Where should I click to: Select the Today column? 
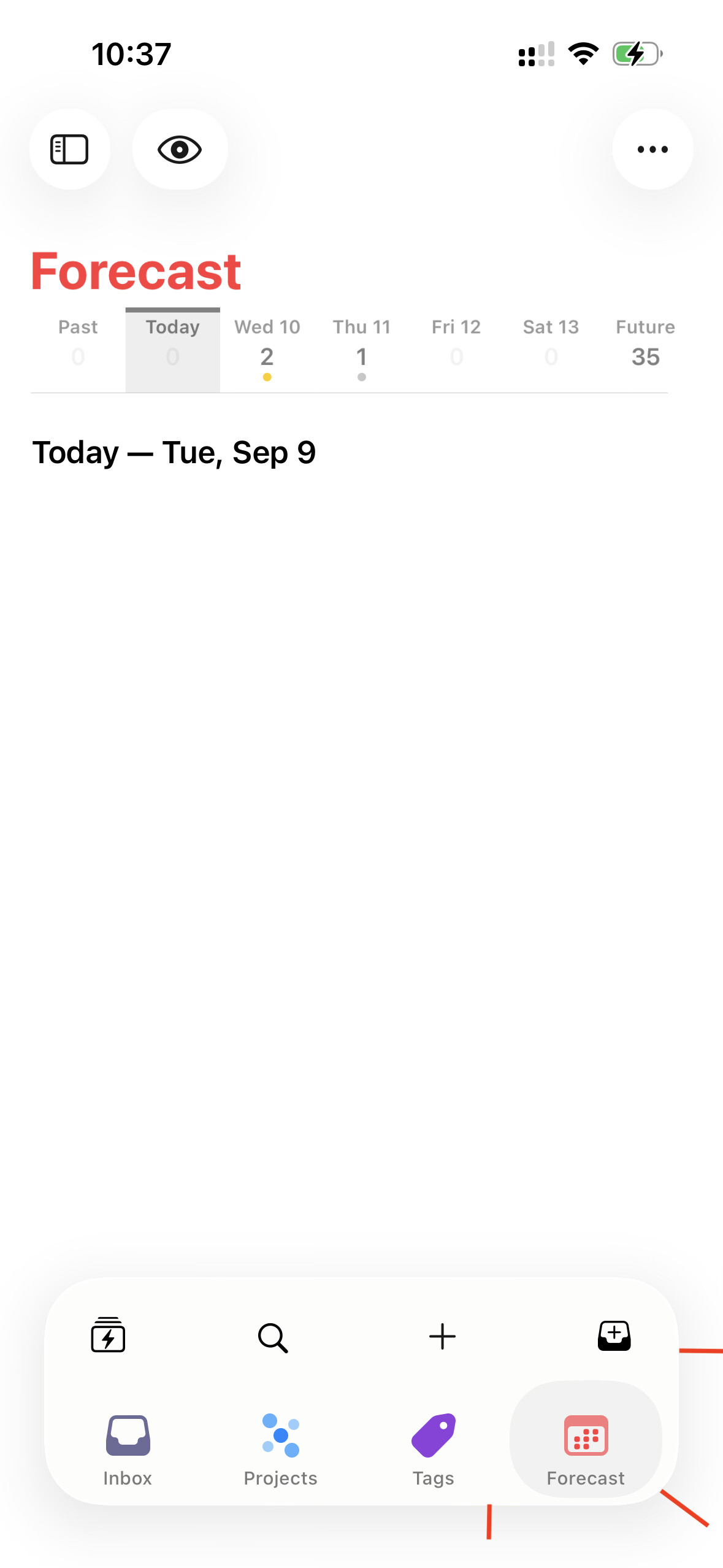click(x=172, y=342)
